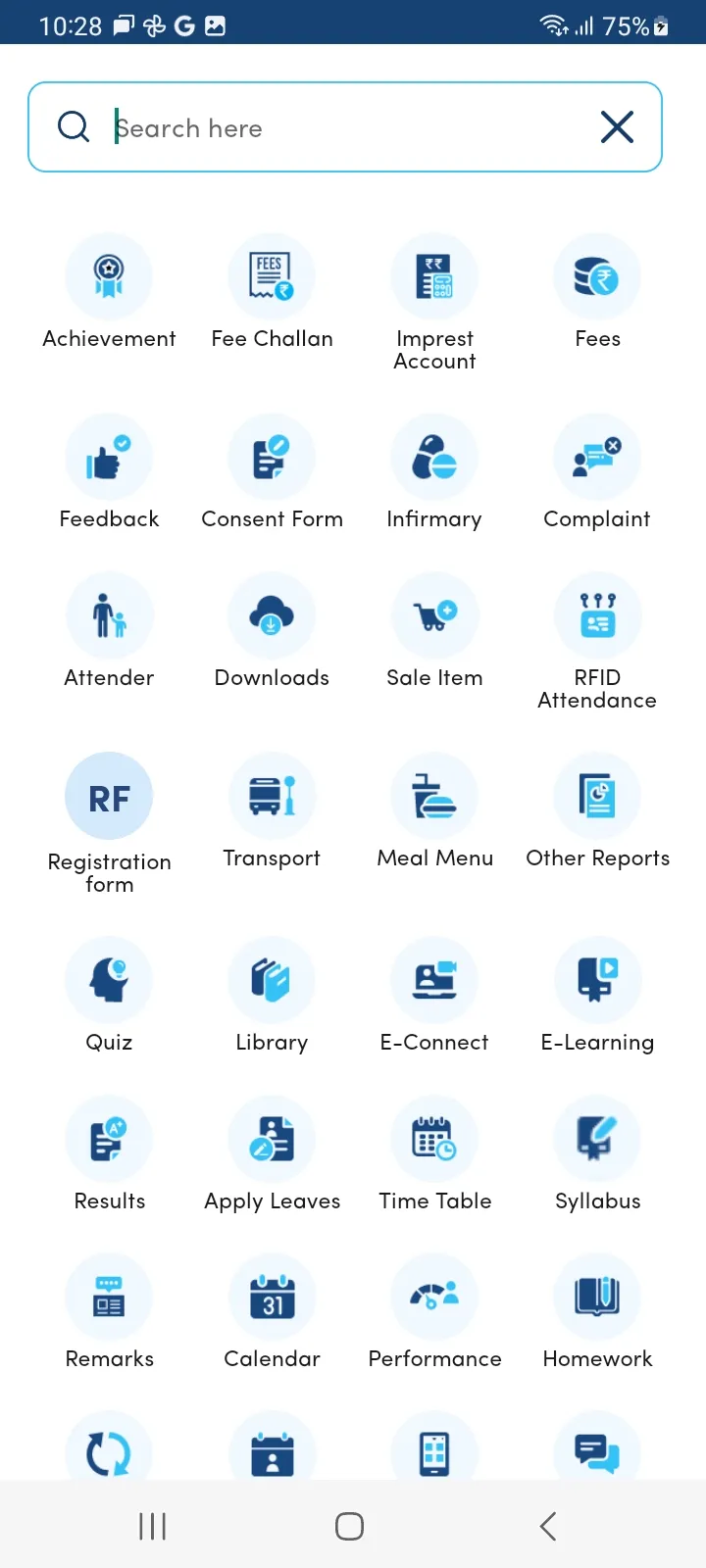Open the Meal Menu
The image size is (706, 1568).
434,797
